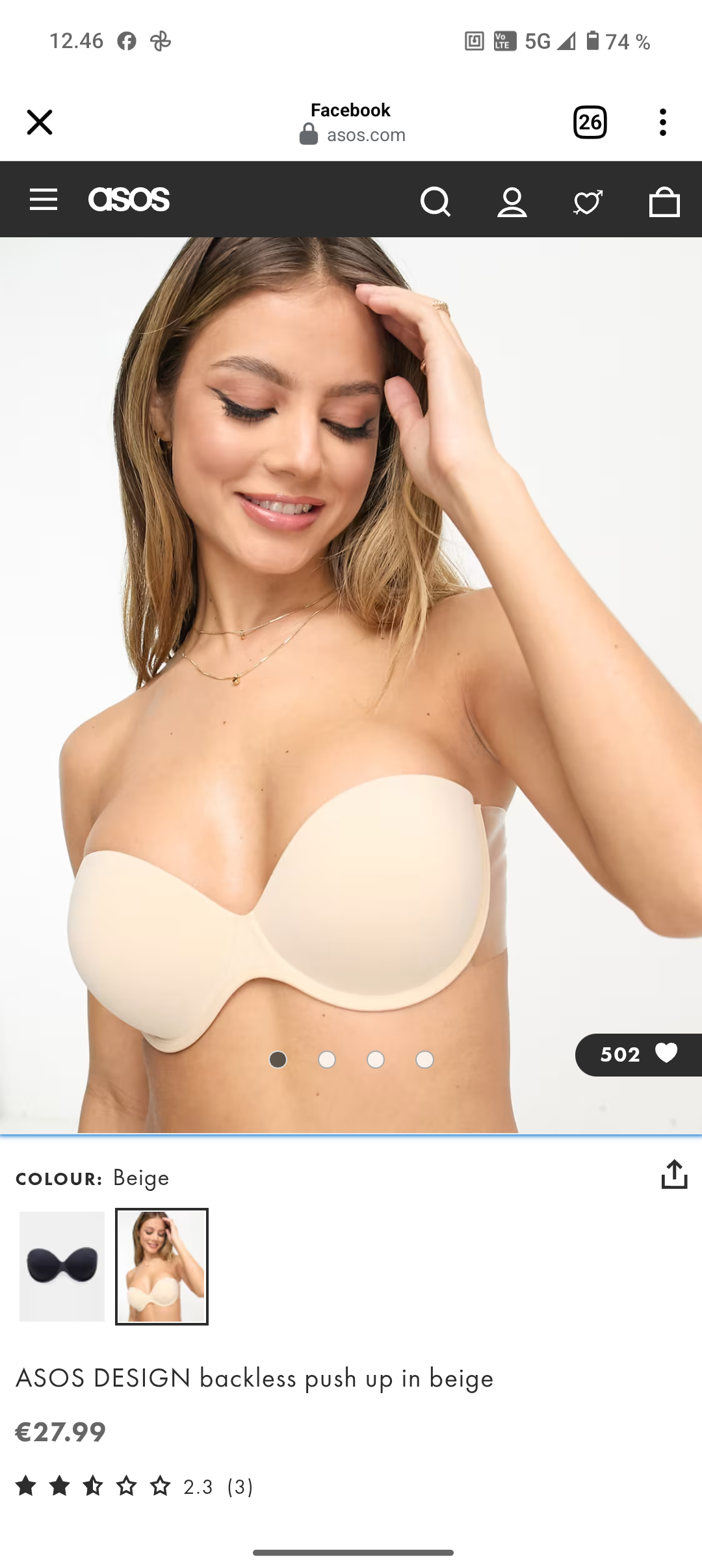This screenshot has width=702, height=1568.
Task: Open ASOS product search
Action: click(435, 202)
